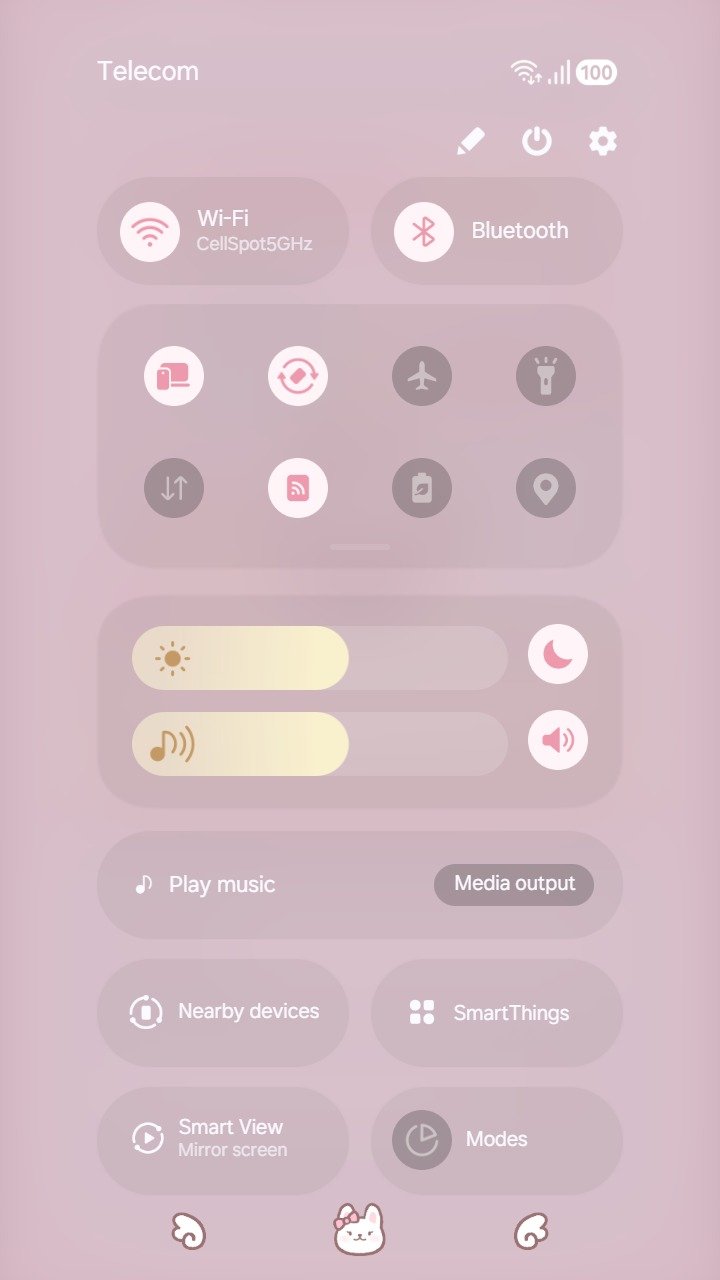Turn off the phone-and-PC link toggle
720x1280 pixels.
click(x=174, y=377)
